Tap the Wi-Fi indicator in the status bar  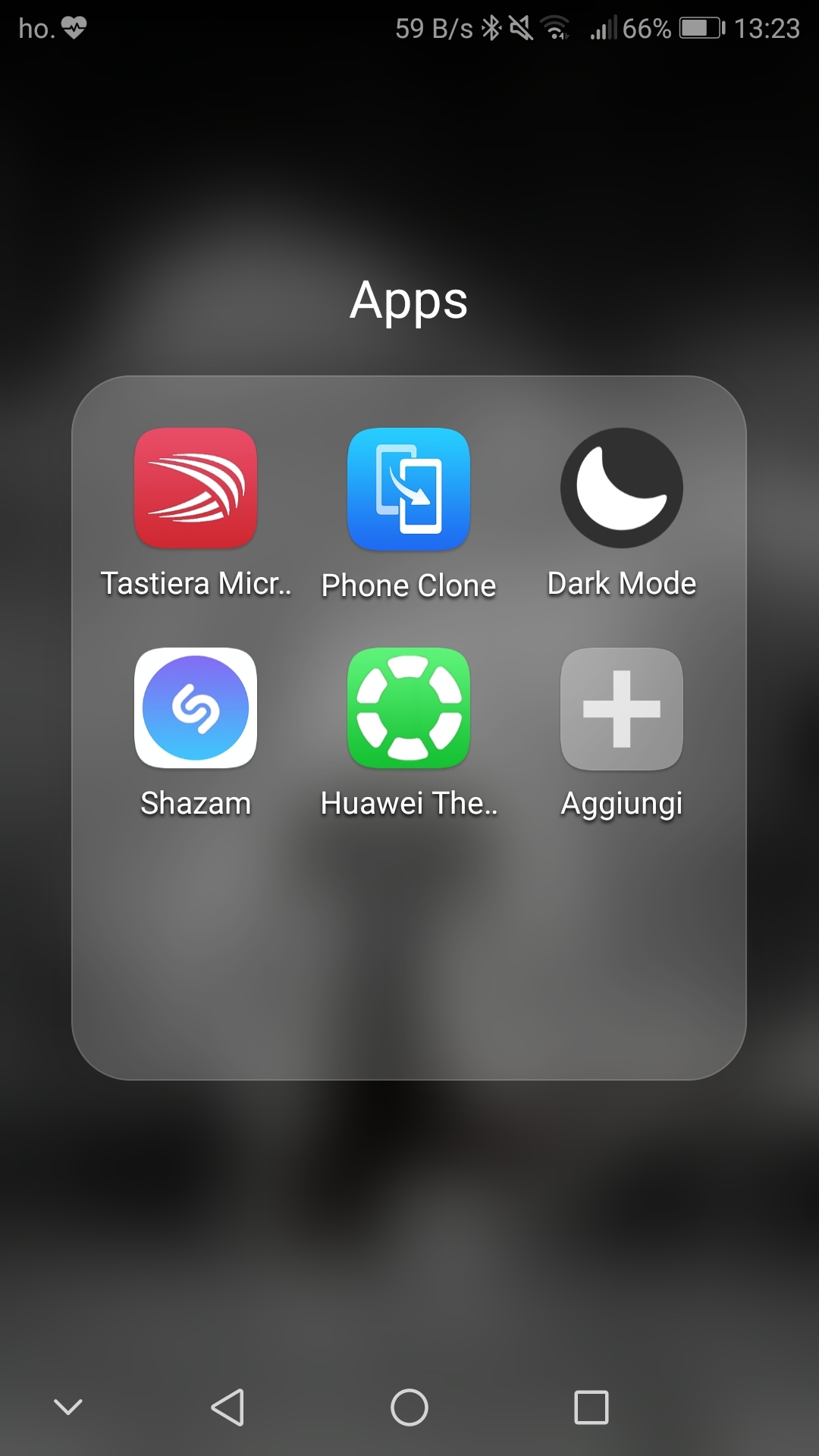click(556, 27)
